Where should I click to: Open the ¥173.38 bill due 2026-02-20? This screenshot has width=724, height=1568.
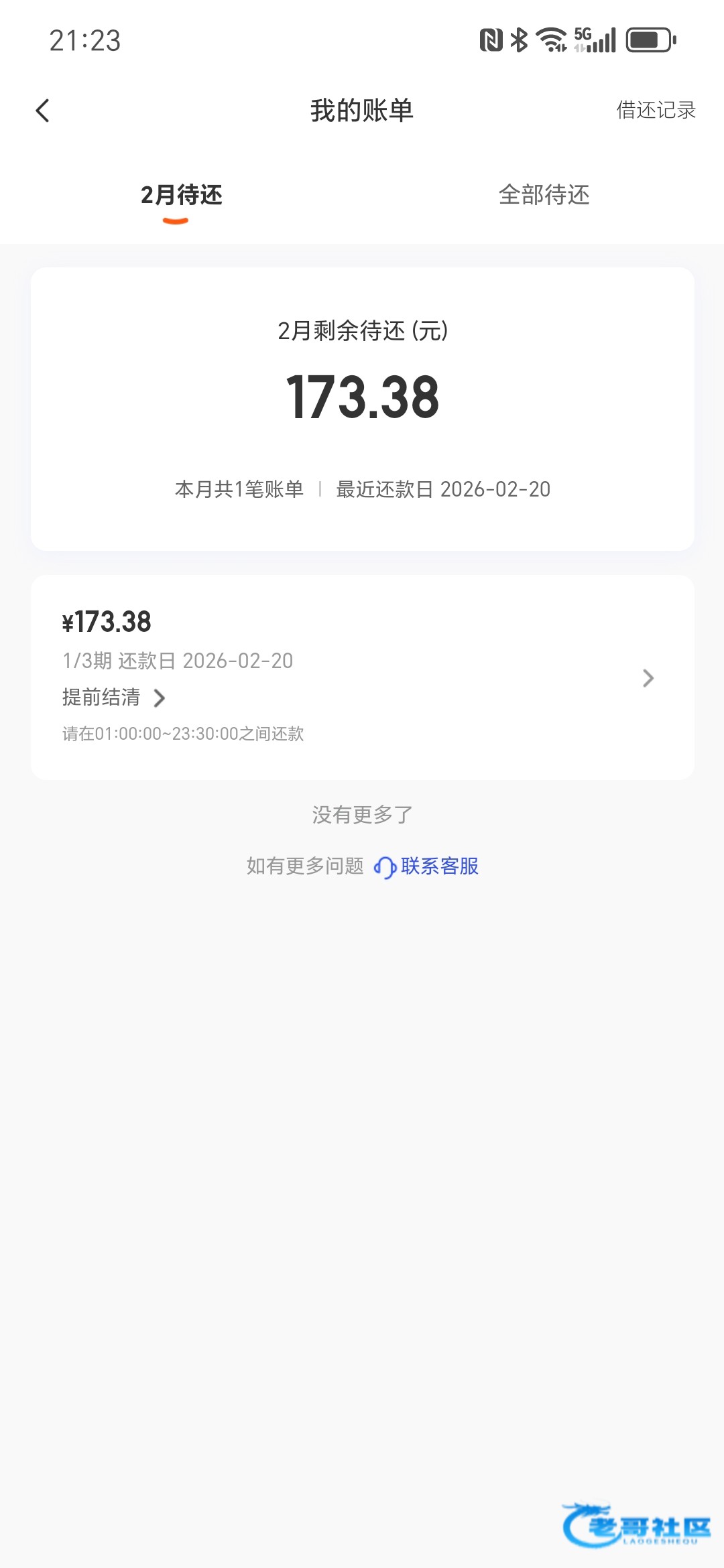coord(362,677)
